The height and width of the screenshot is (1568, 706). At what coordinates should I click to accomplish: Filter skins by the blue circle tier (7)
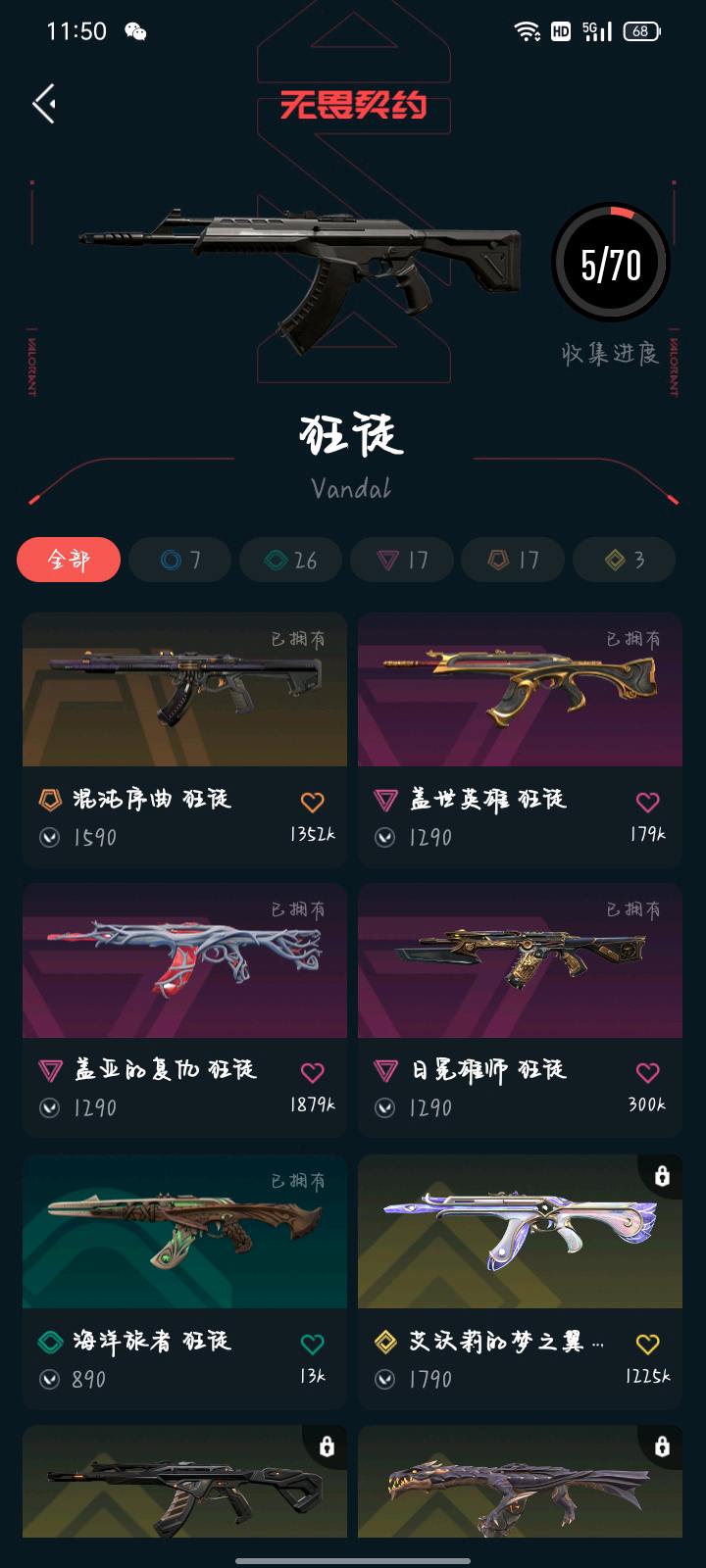(180, 560)
